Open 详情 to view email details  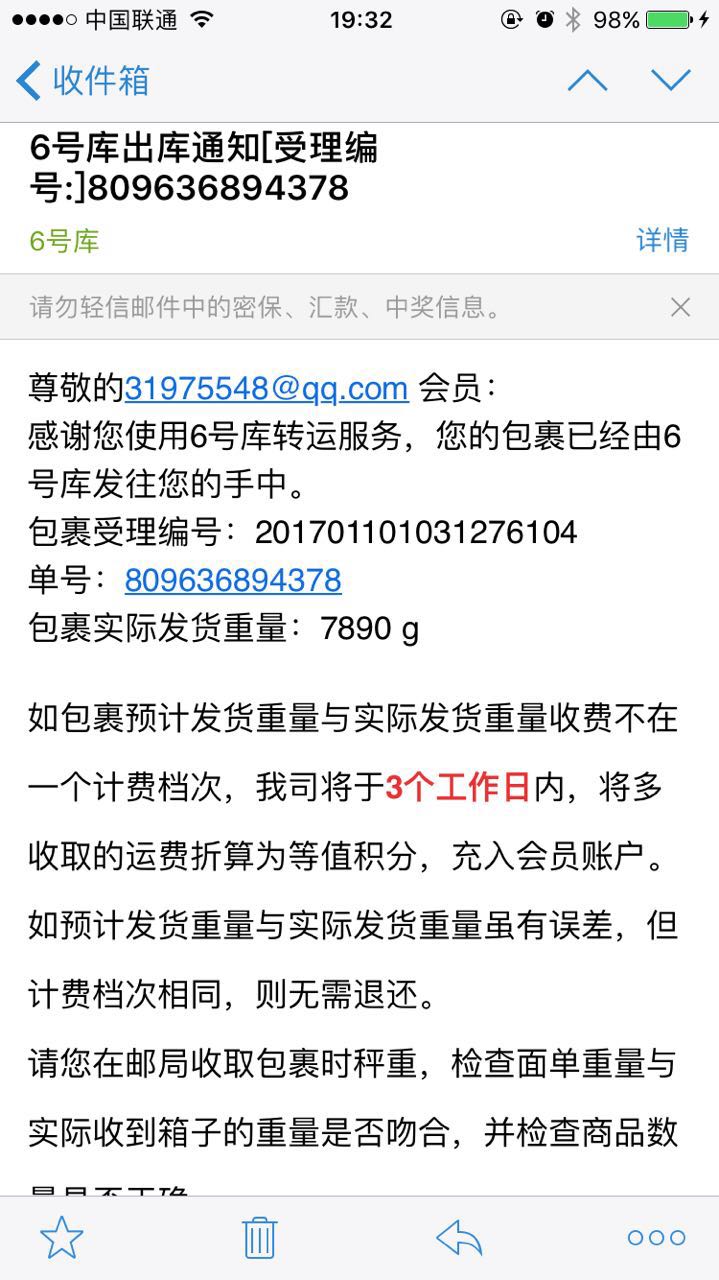(663, 240)
